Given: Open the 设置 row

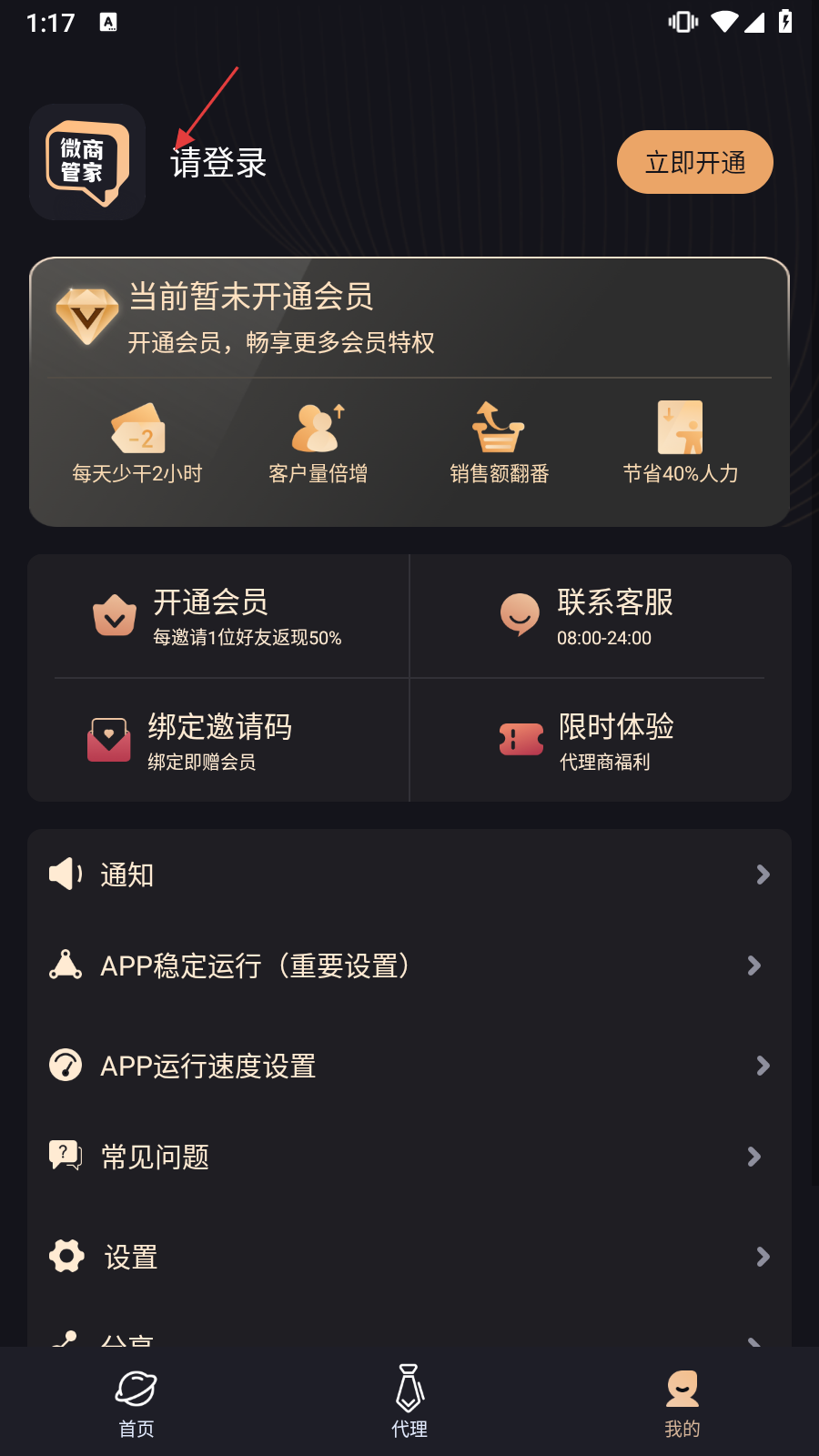Looking at the screenshot, I should pos(409,1257).
